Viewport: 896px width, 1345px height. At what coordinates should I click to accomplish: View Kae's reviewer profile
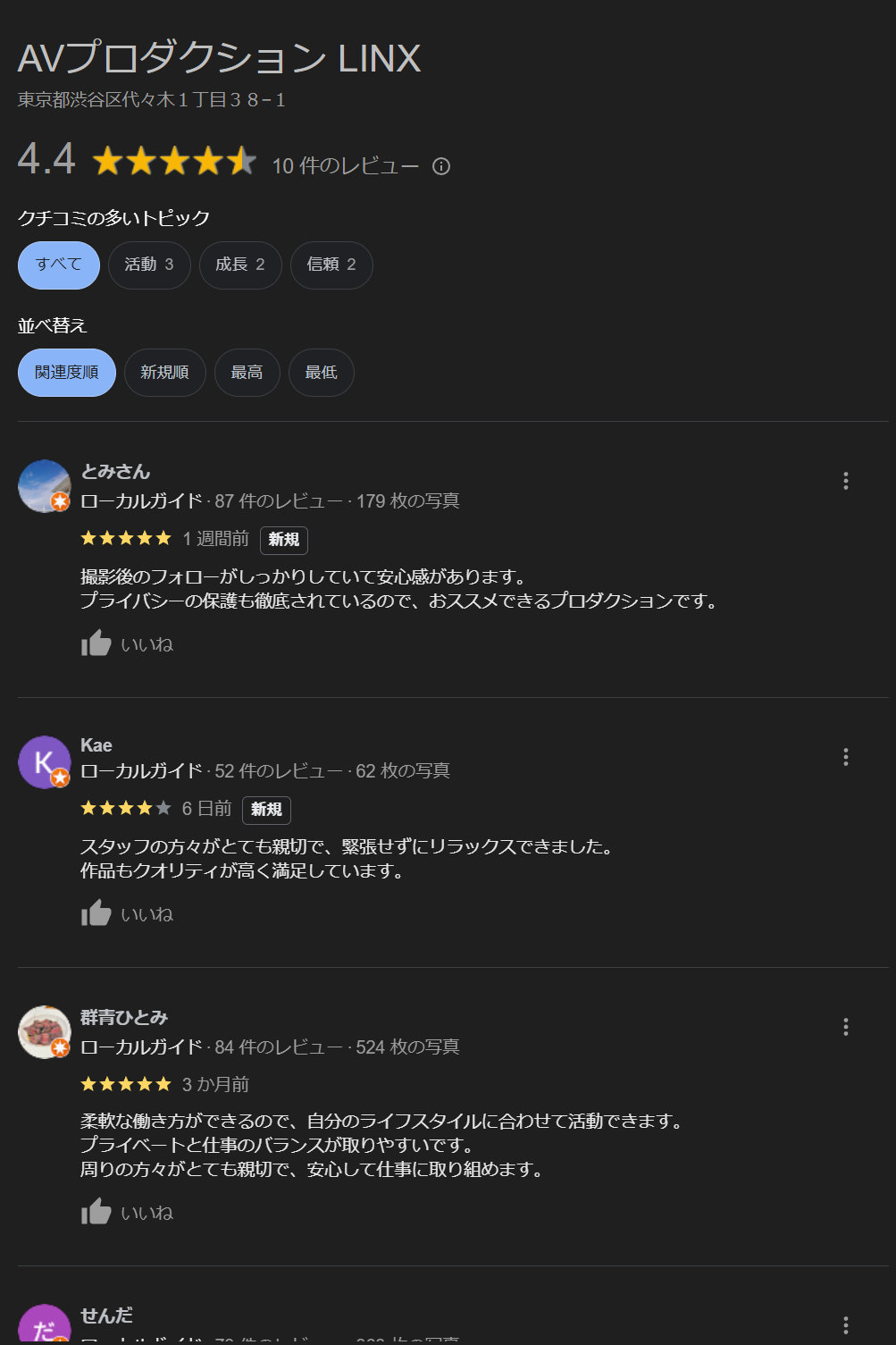96,745
